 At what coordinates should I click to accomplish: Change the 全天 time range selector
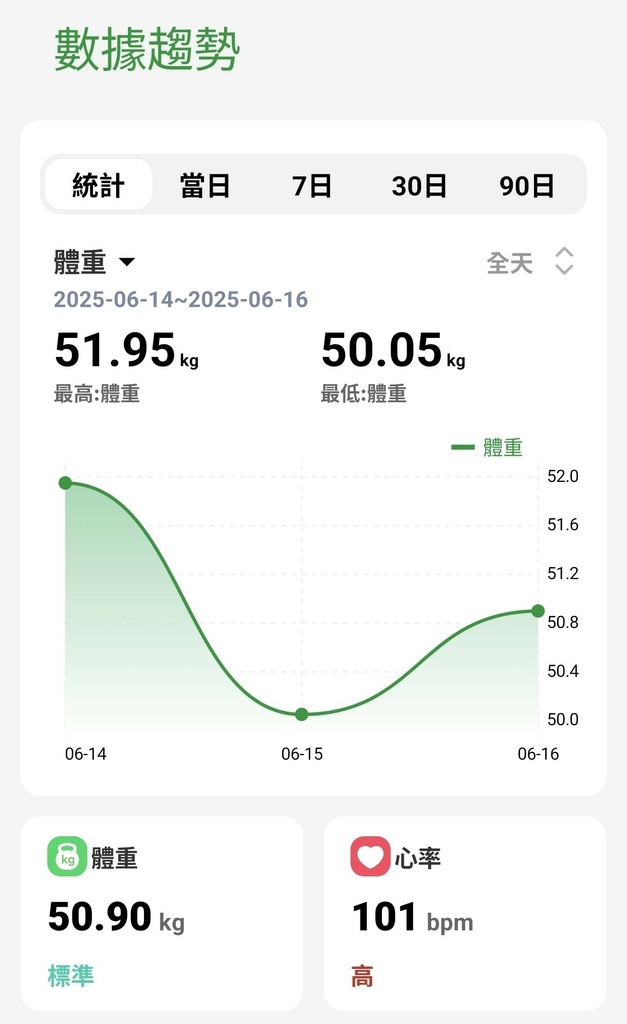click(x=530, y=263)
